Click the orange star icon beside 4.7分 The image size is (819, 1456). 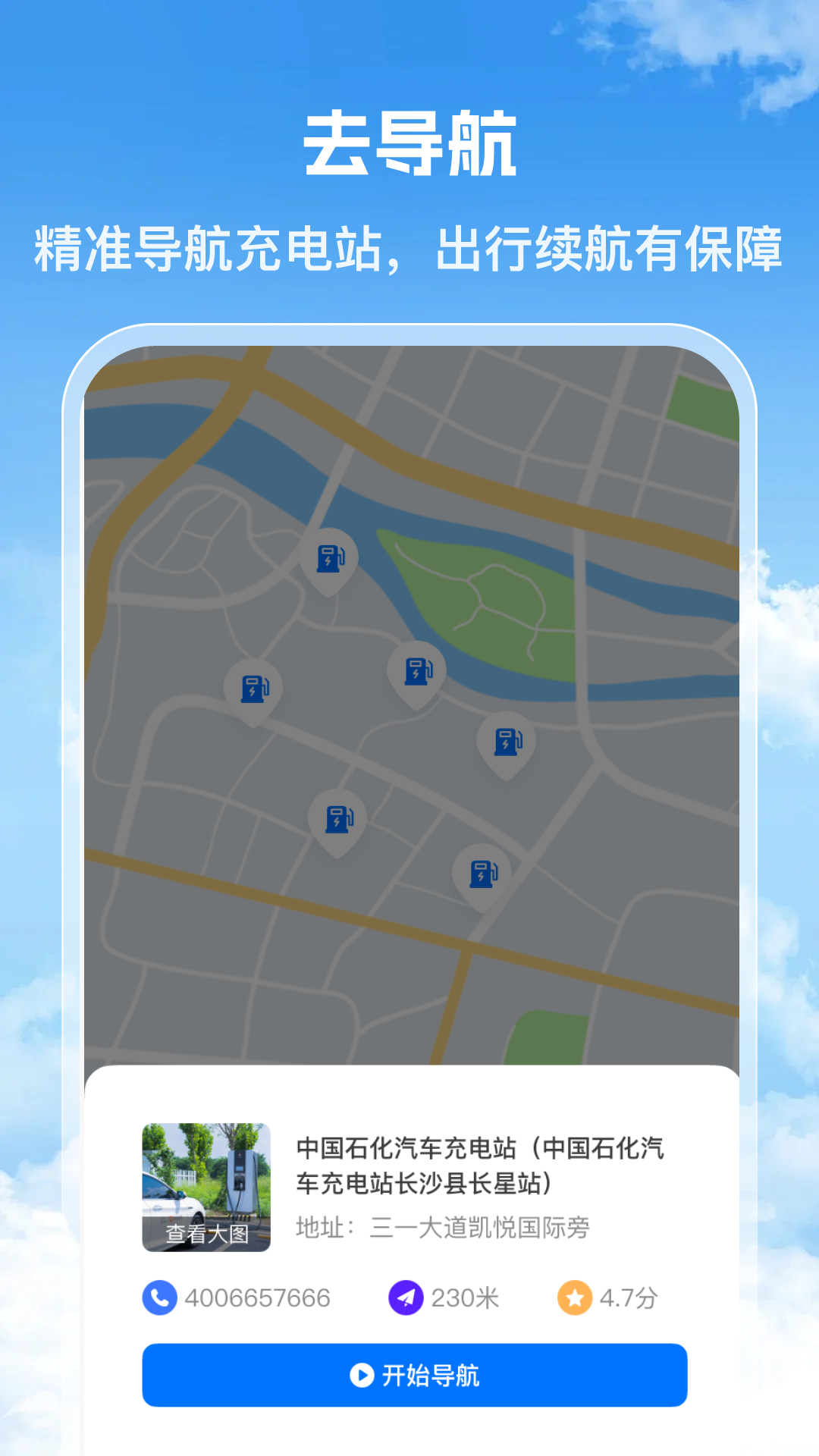[x=573, y=1298]
